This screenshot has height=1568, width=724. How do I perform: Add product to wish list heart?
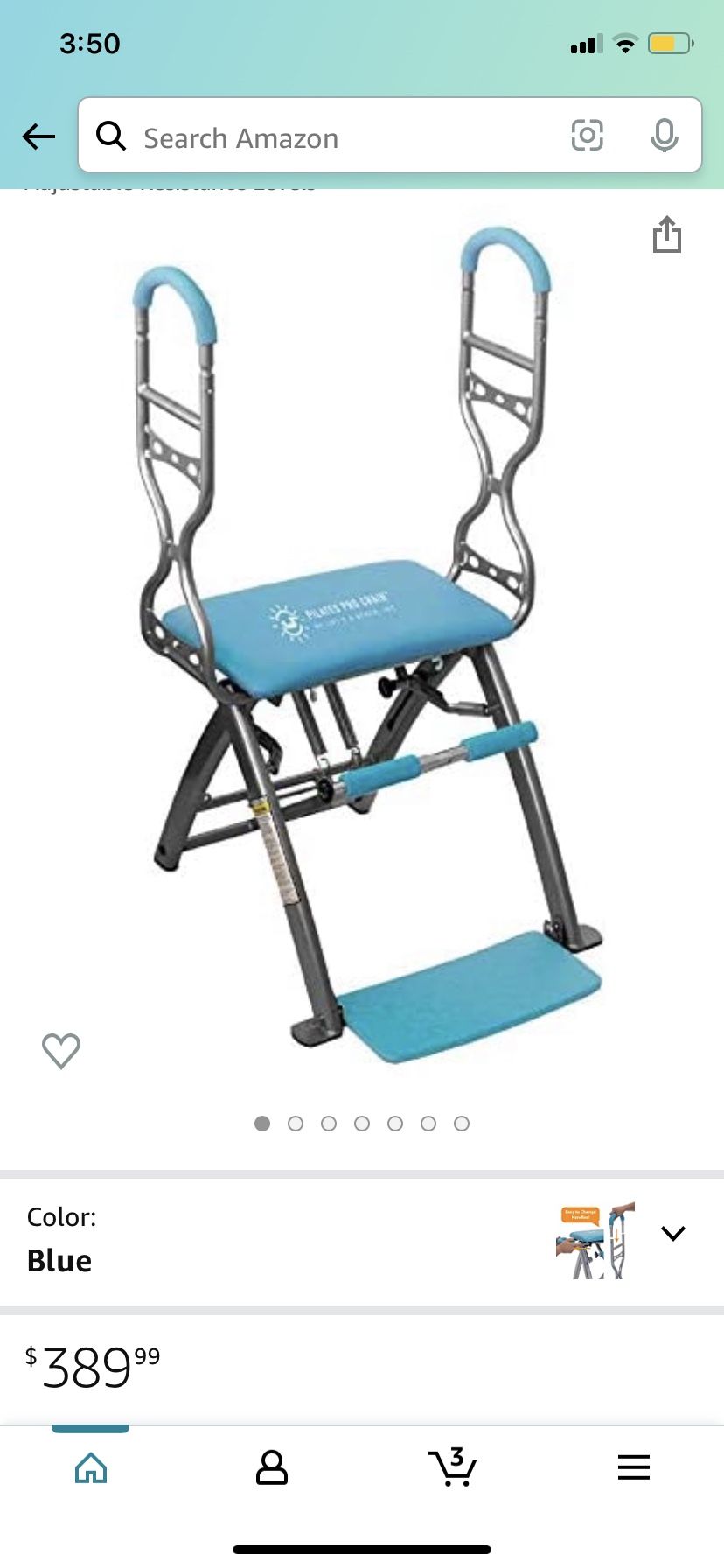click(x=61, y=1050)
